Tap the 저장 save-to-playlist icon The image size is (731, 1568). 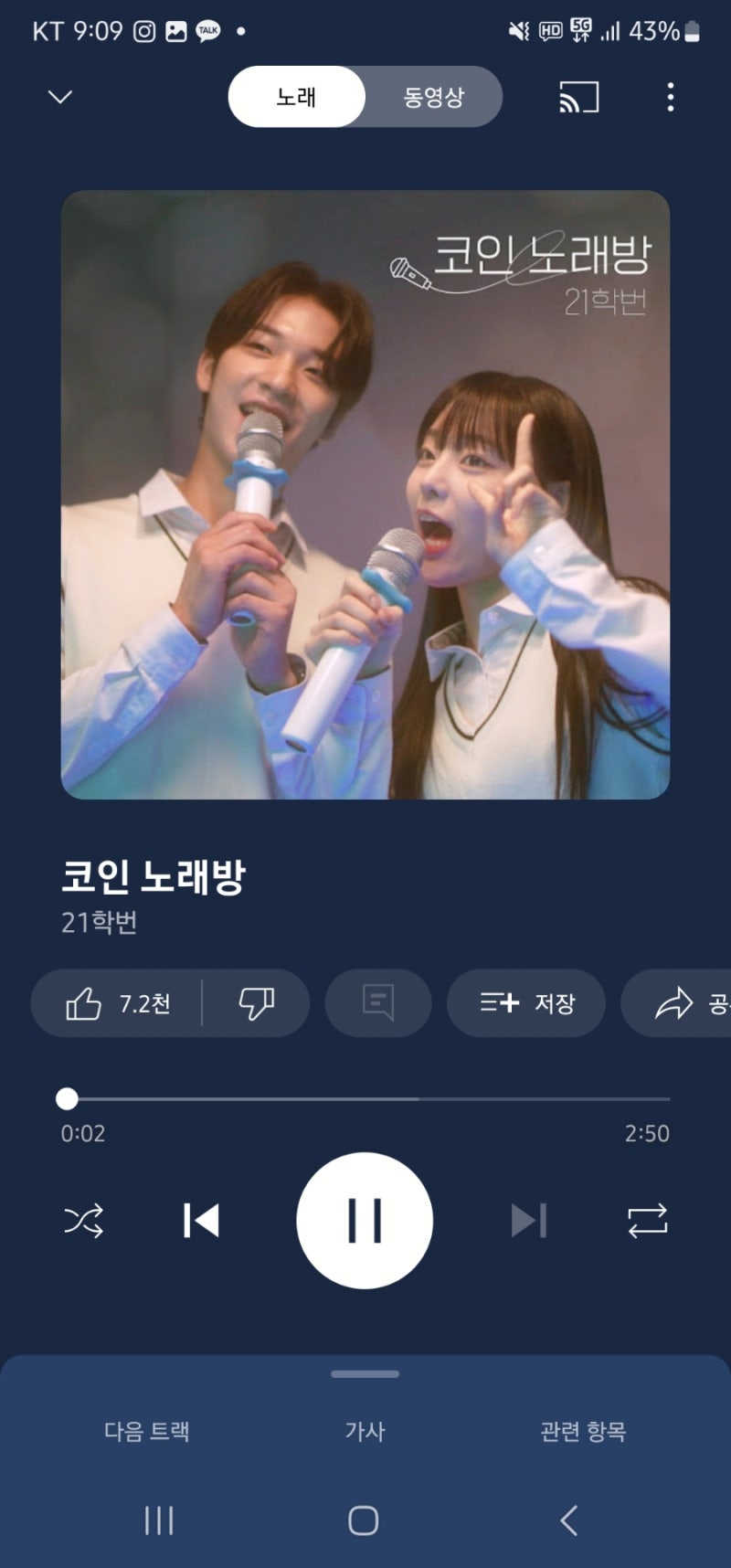tap(526, 1002)
